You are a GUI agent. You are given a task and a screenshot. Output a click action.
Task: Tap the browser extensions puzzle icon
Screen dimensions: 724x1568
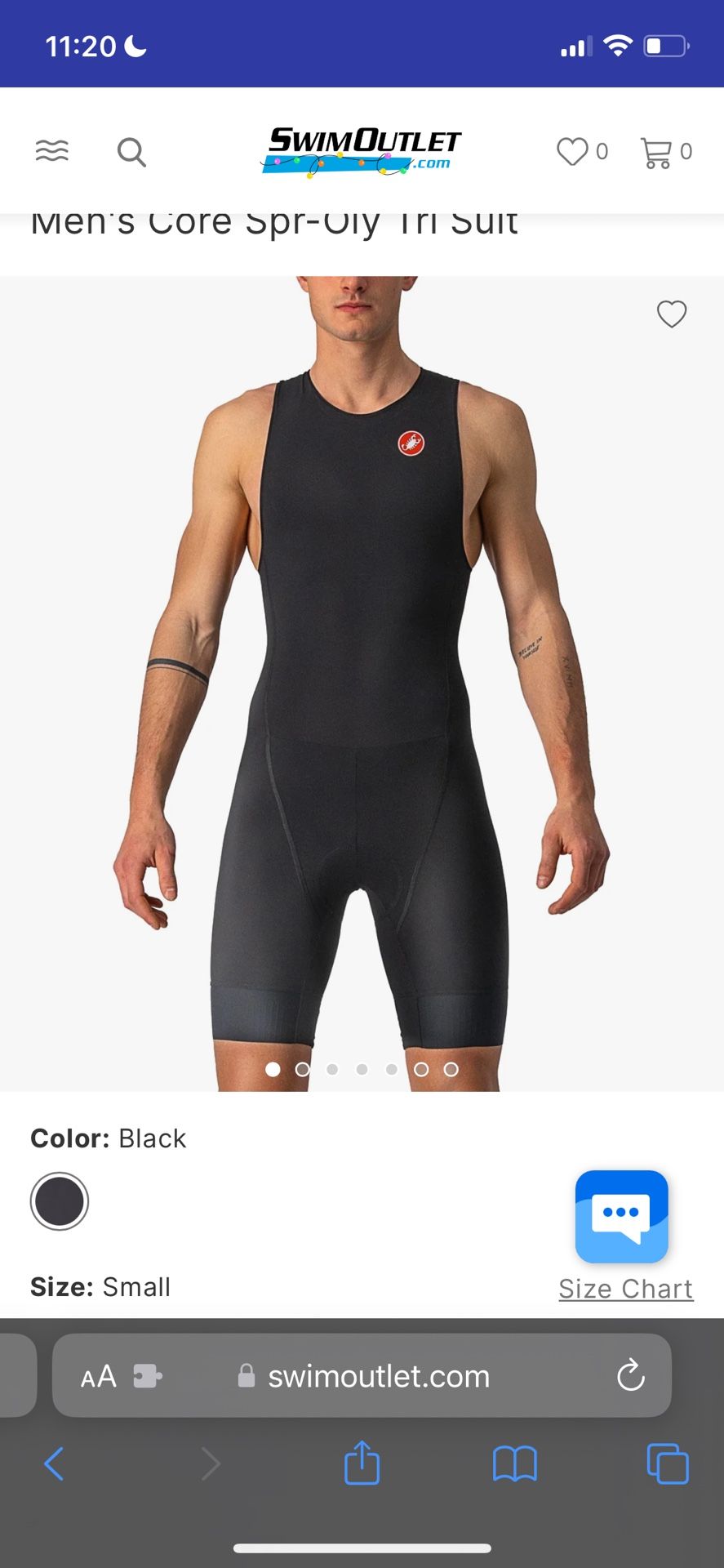pos(145,1375)
